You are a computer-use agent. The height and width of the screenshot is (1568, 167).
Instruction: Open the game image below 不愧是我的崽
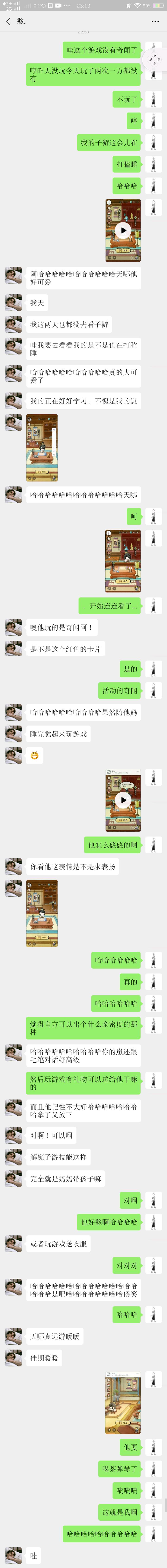coord(42,448)
